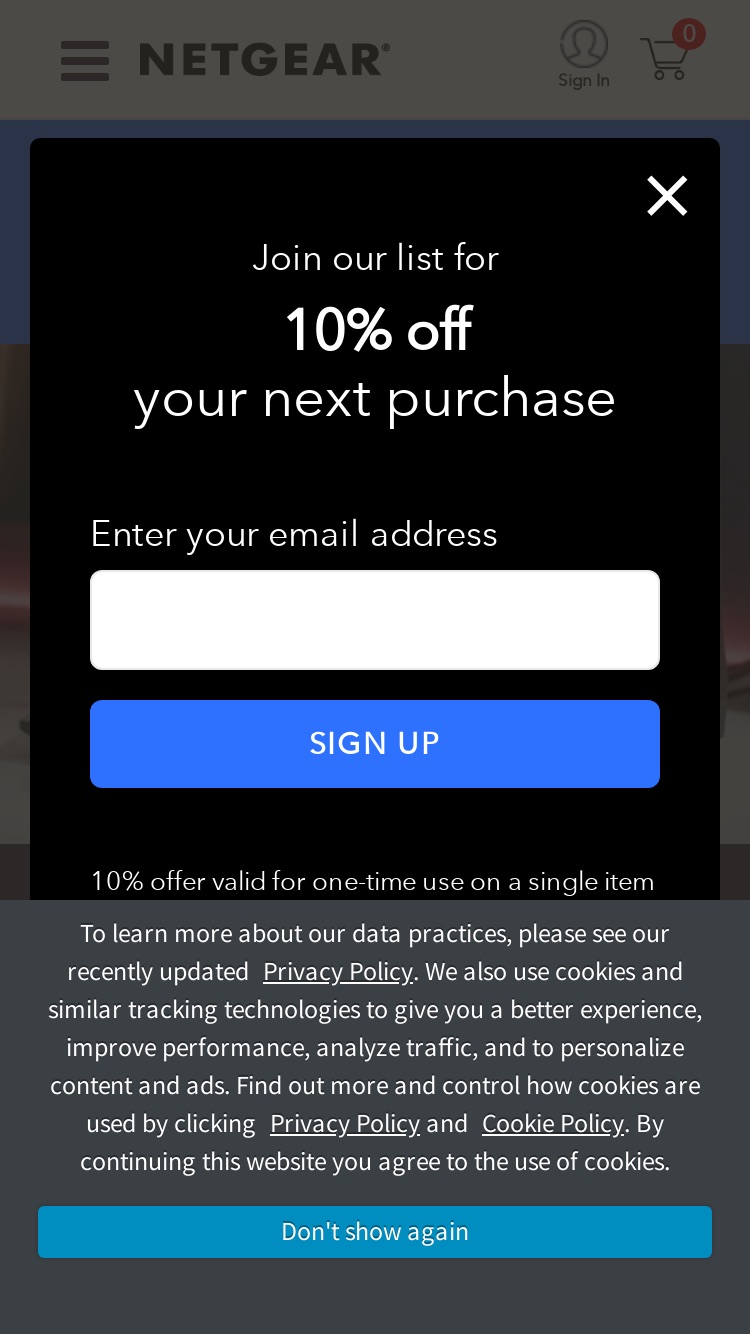Close the 10% off signup popup
This screenshot has height=1334, width=750.
pyautogui.click(x=667, y=196)
